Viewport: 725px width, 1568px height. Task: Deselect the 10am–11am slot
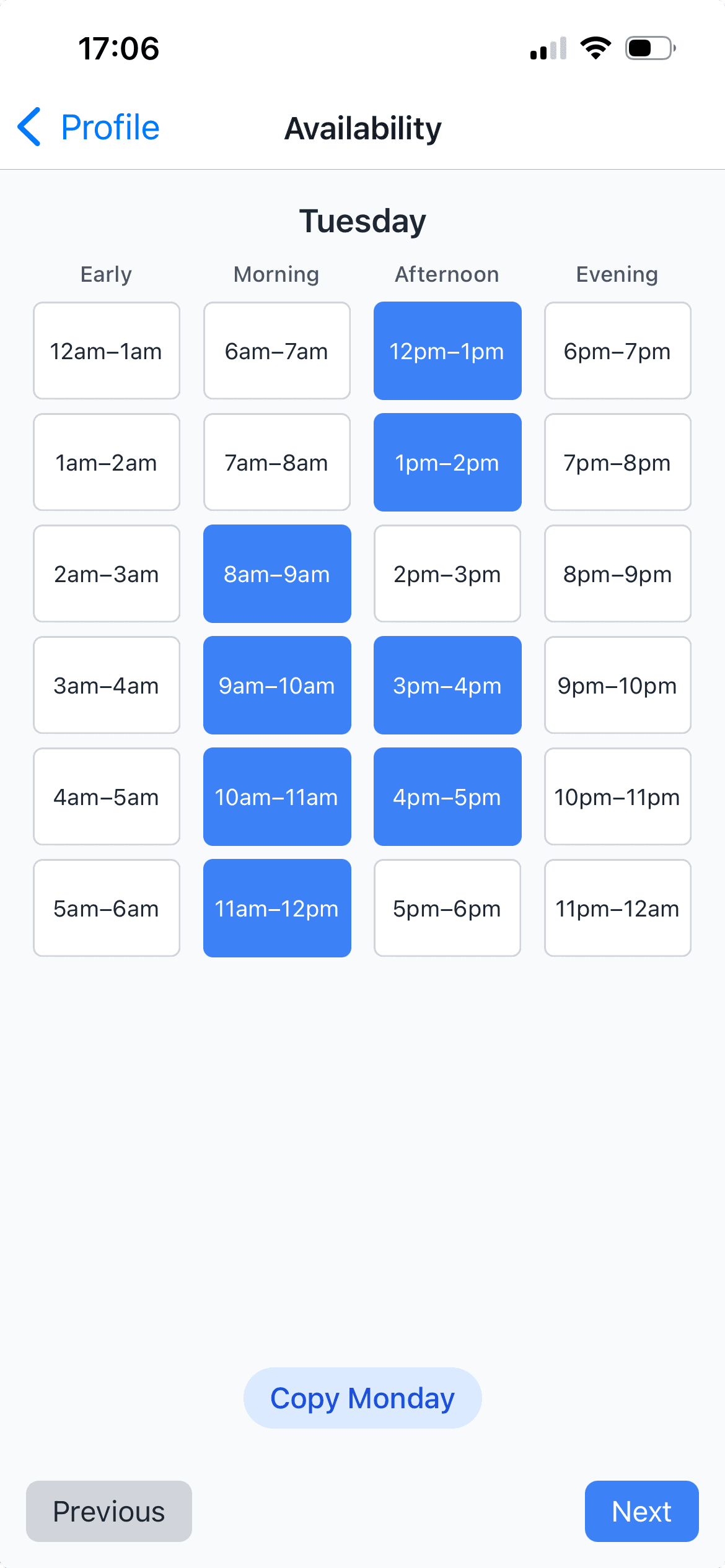coord(276,796)
